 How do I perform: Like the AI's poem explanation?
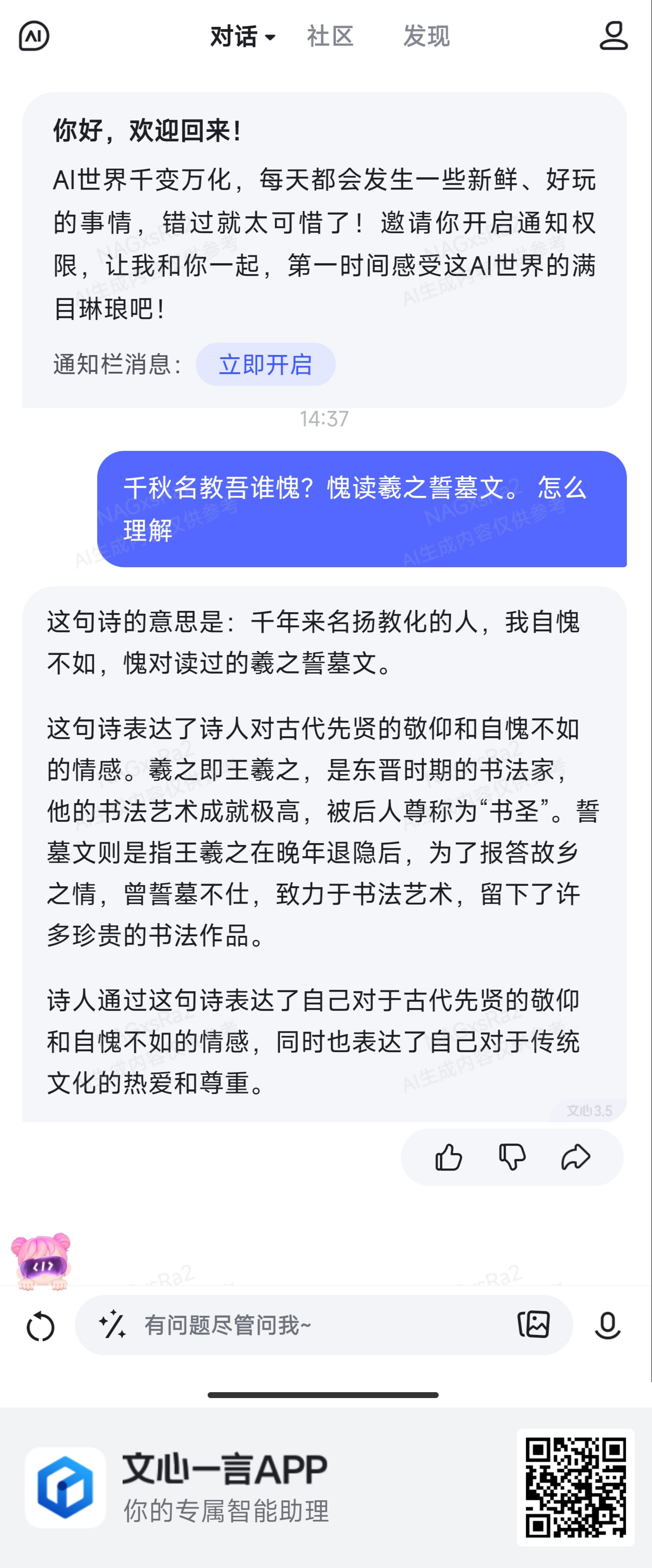click(x=449, y=1157)
